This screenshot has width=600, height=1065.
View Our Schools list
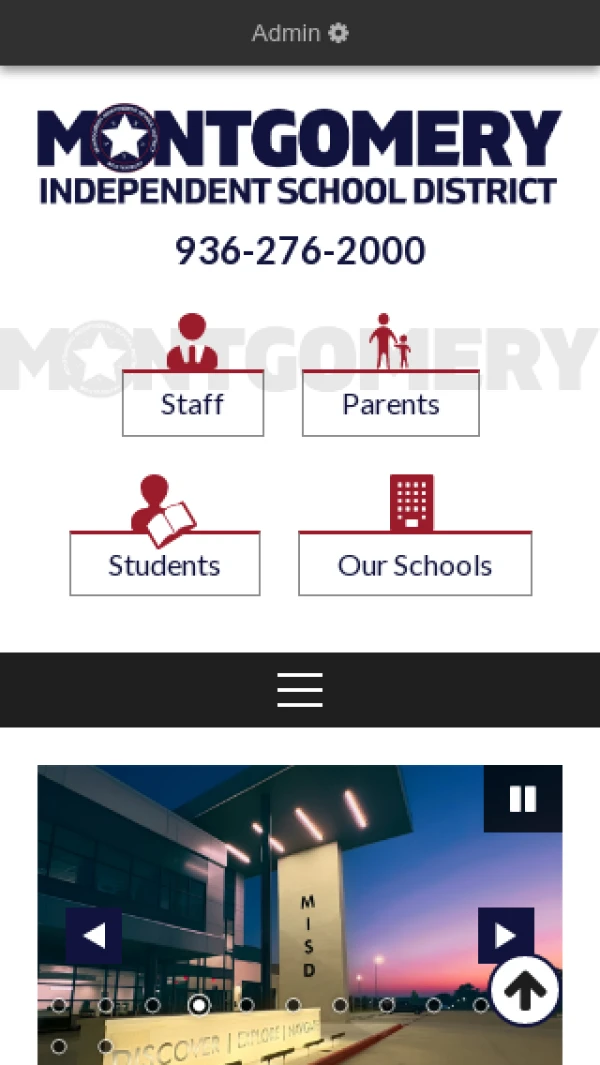click(x=415, y=564)
